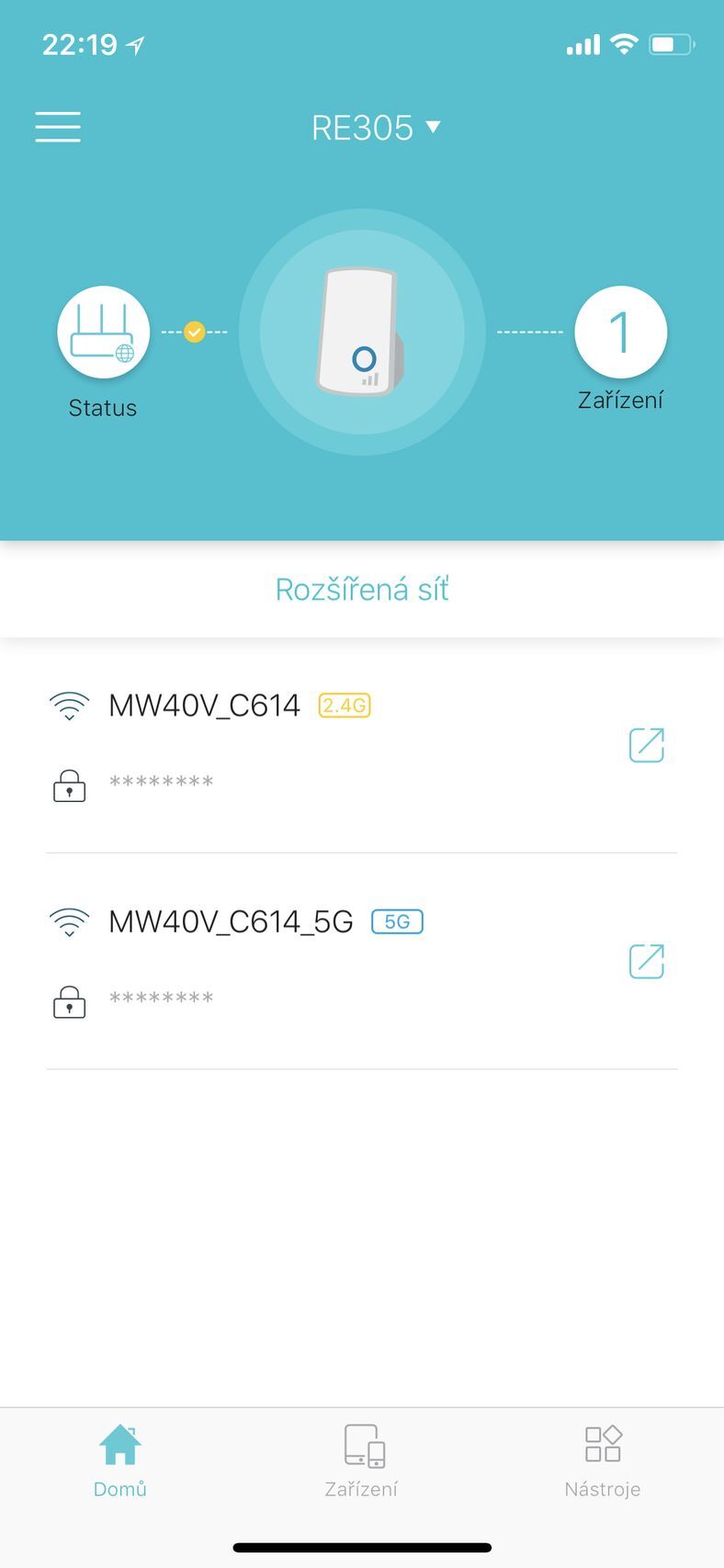Open the router Status circle
Viewport: 724px width, 1568px height.
click(x=103, y=333)
